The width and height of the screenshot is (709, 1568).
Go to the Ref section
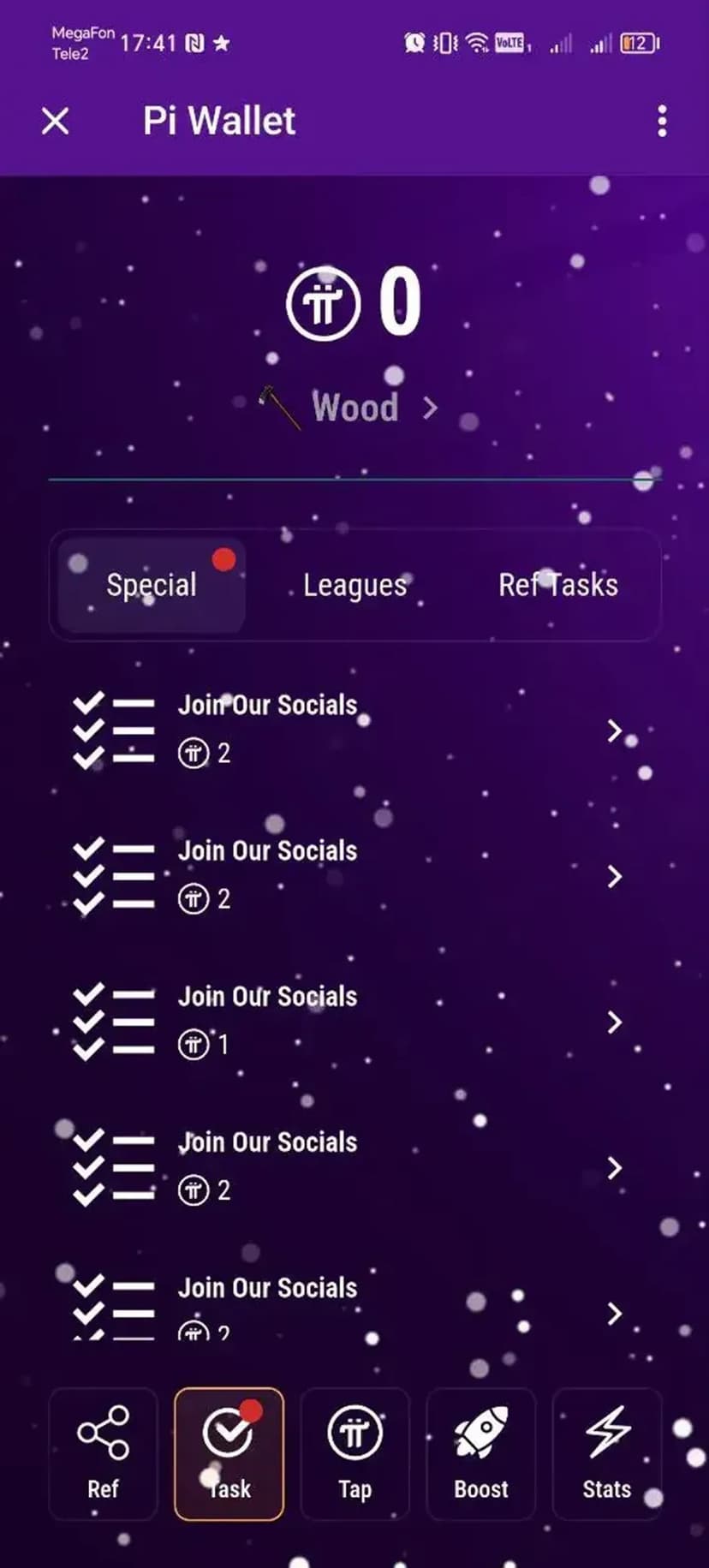tap(103, 1453)
